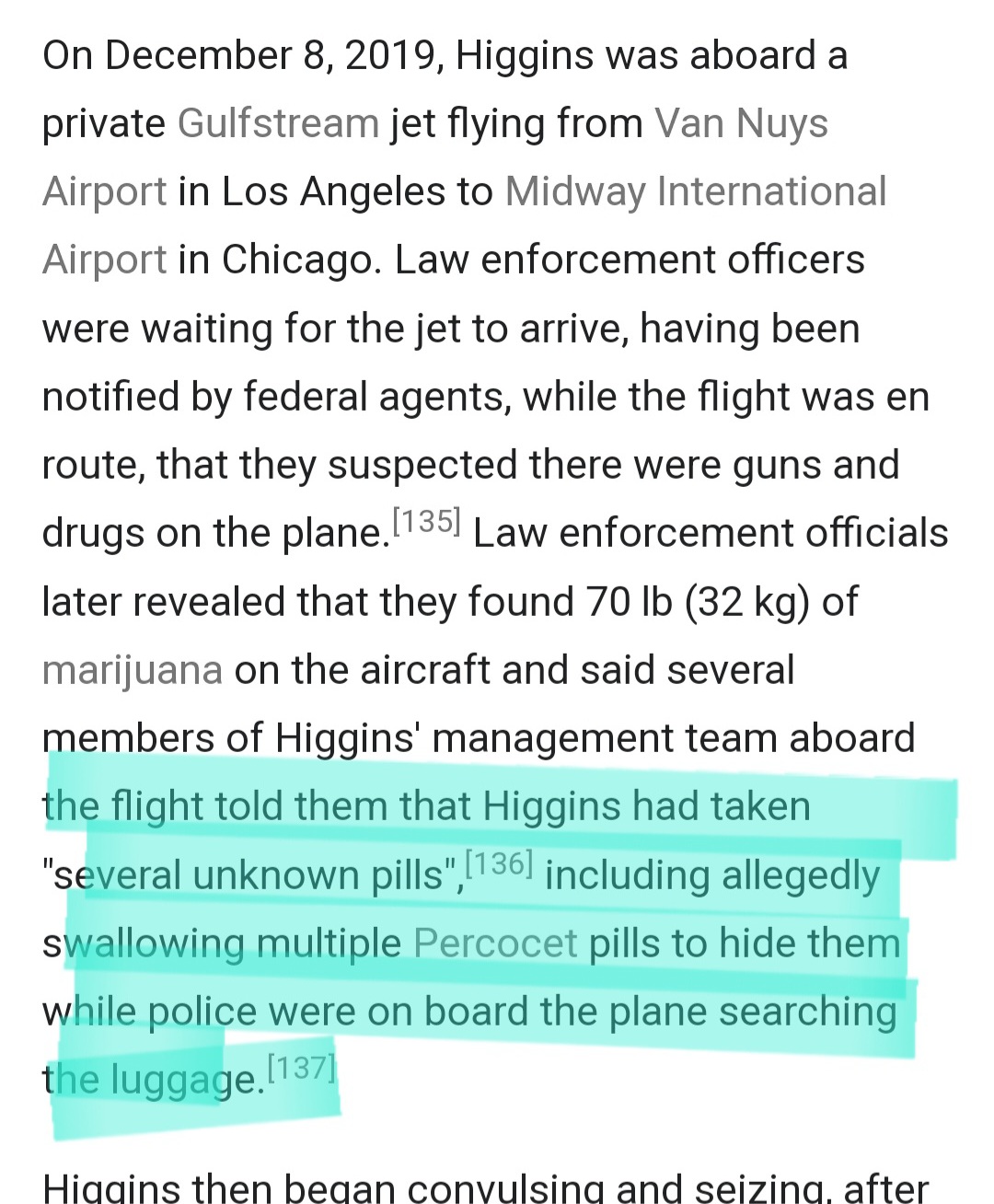The height and width of the screenshot is (1204, 994).
Task: View citation reference 136
Action: tap(500, 863)
